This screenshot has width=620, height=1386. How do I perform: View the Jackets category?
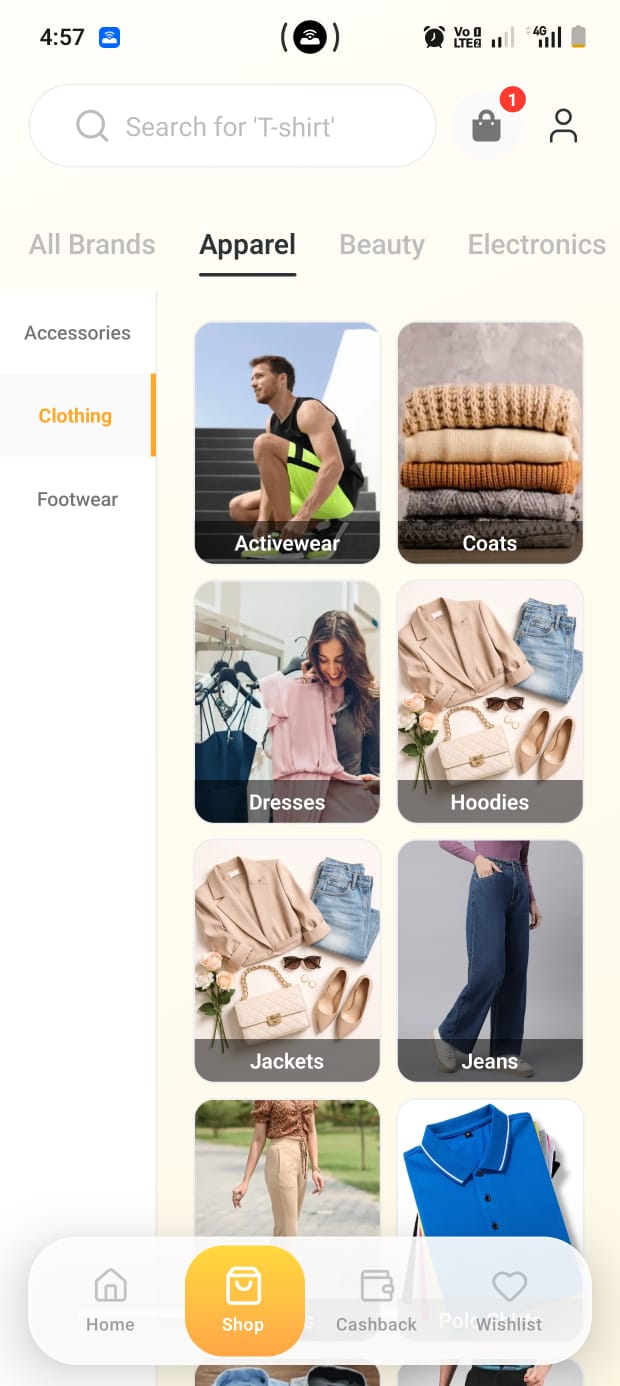[x=287, y=960]
